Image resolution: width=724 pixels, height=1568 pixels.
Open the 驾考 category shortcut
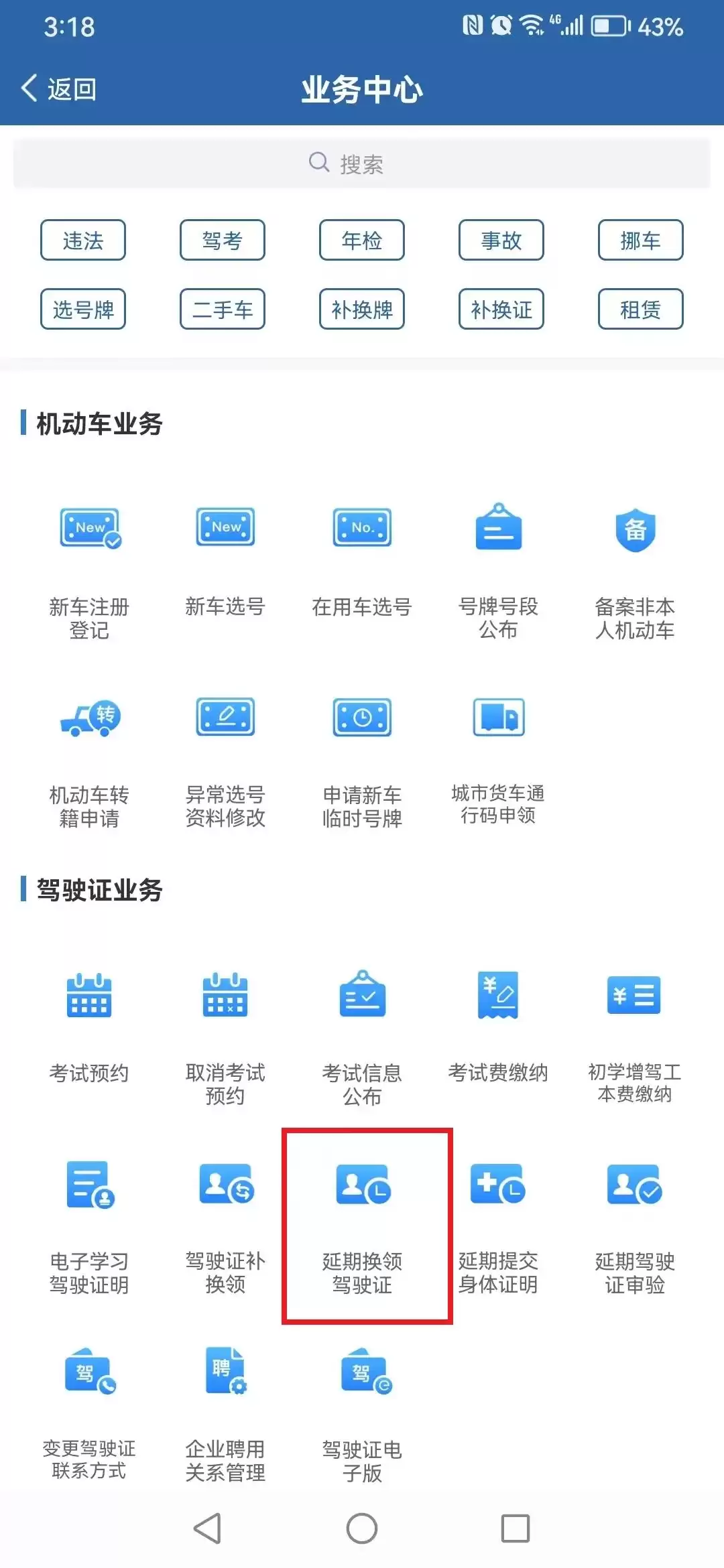pos(222,240)
